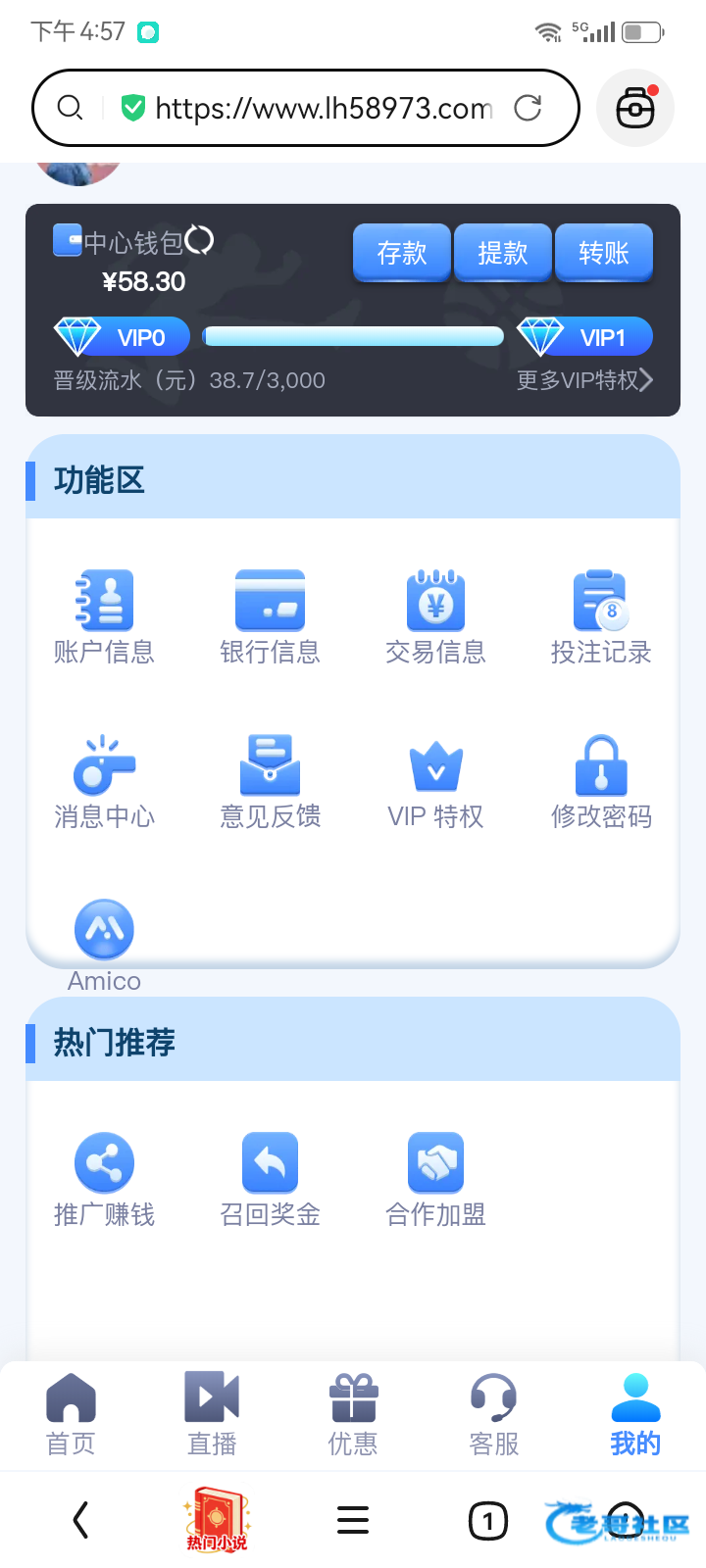Refresh the 中心钱包 balance
706x1568 pixels.
199,239
